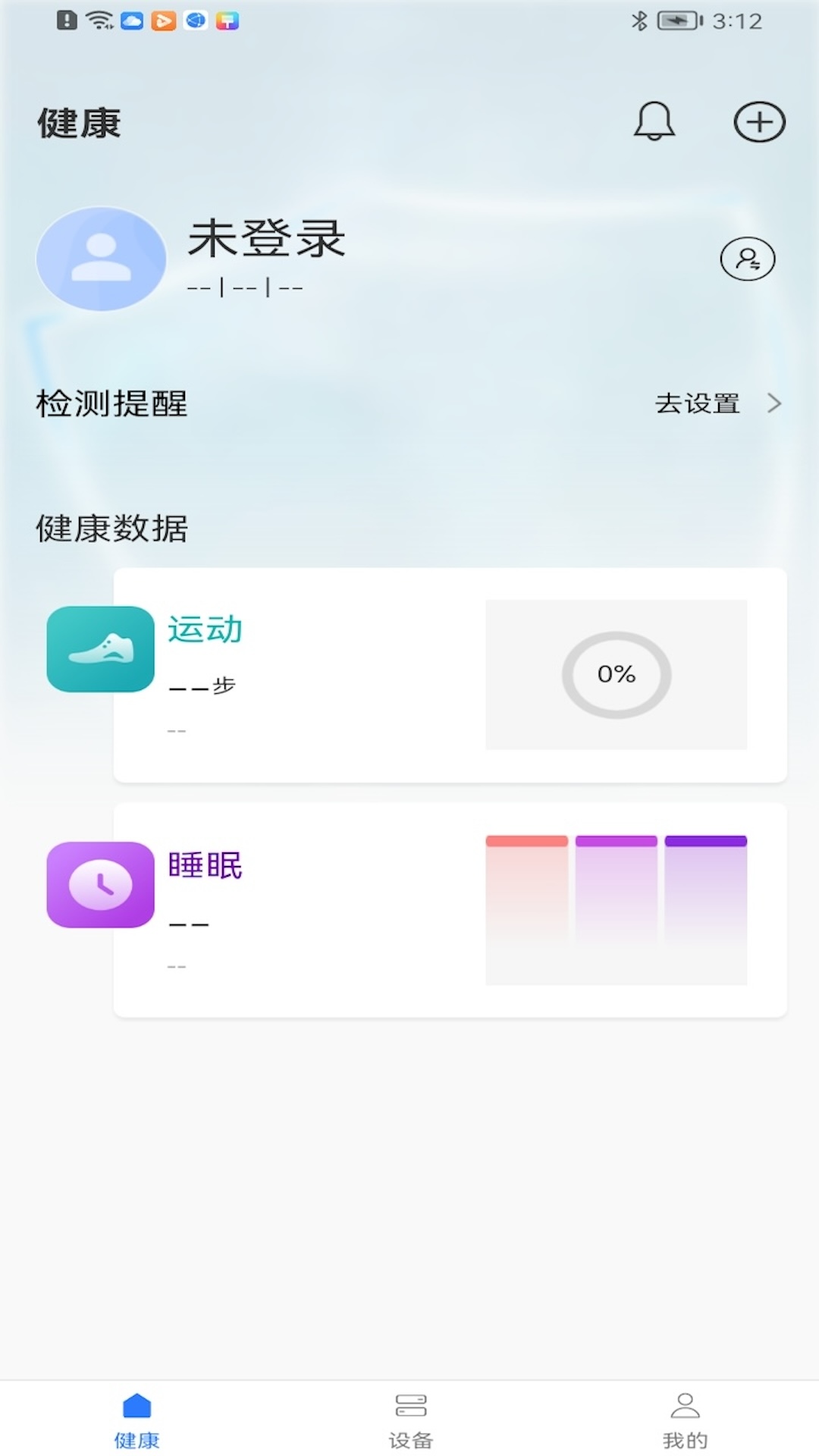Image resolution: width=819 pixels, height=1456 pixels.
Task: Select the teal shoe icon on the 运动 card
Action: tap(100, 650)
